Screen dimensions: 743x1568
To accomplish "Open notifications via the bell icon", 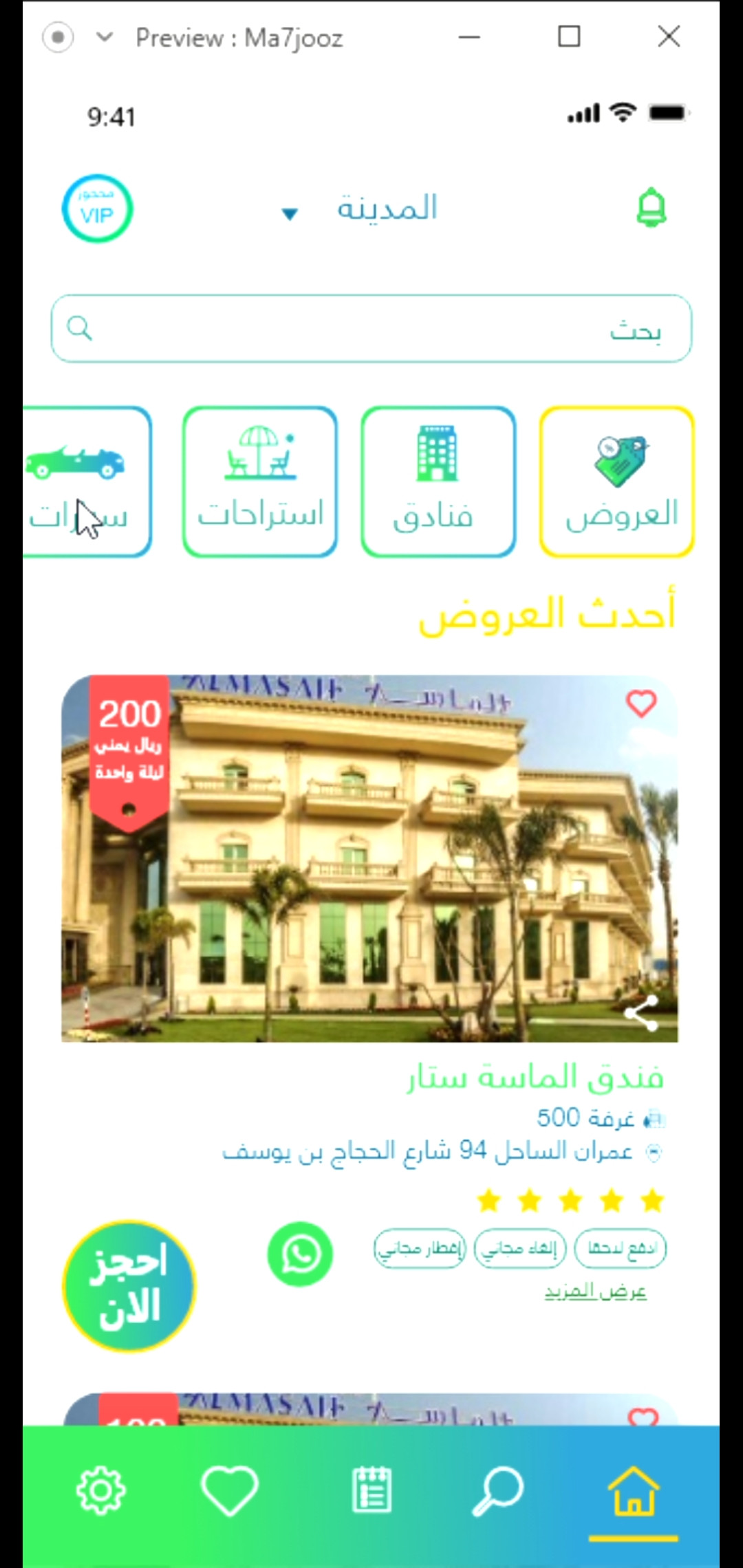I will pos(651,207).
